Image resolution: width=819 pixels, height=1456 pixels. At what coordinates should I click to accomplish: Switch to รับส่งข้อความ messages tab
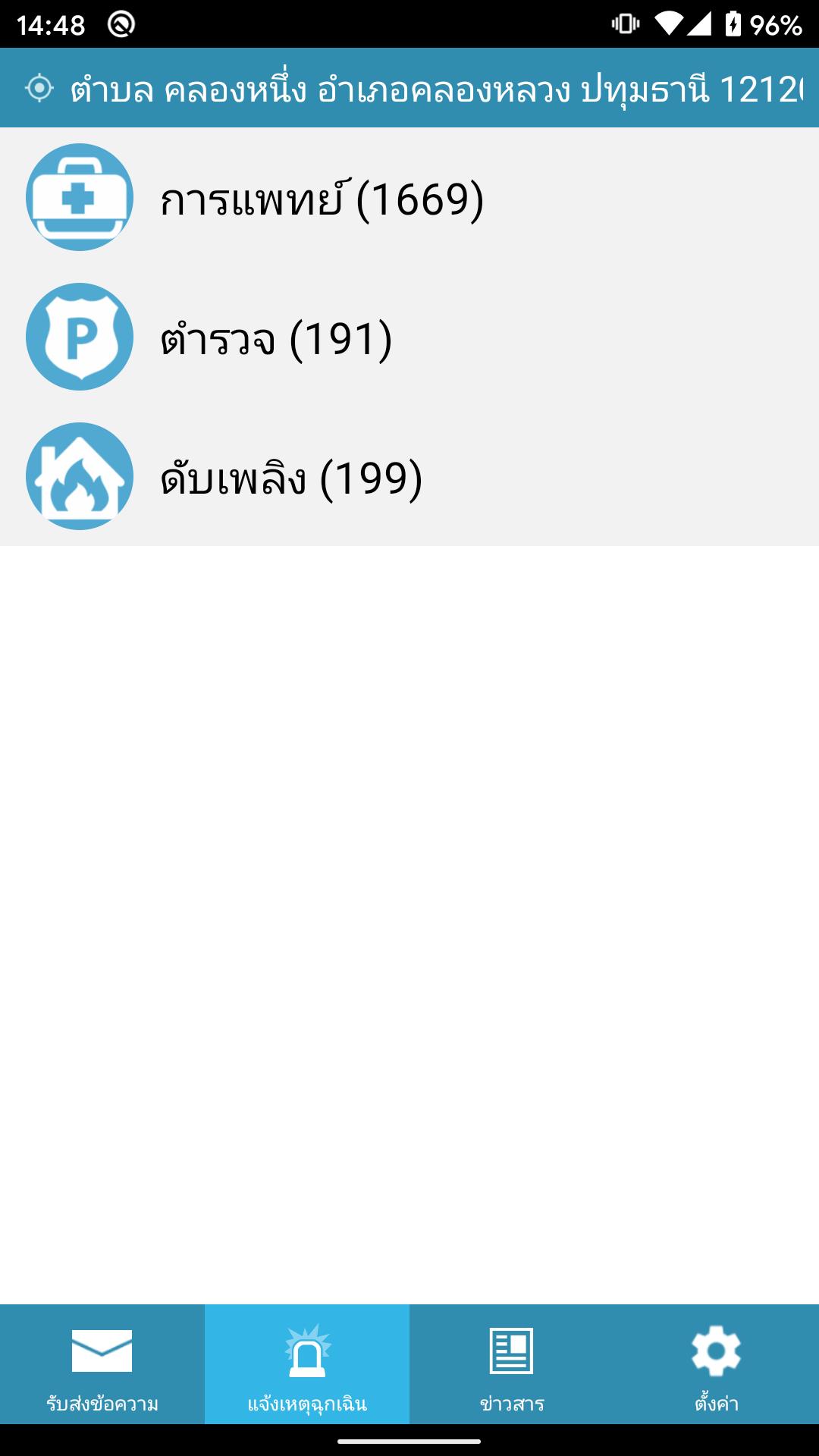(x=102, y=1365)
